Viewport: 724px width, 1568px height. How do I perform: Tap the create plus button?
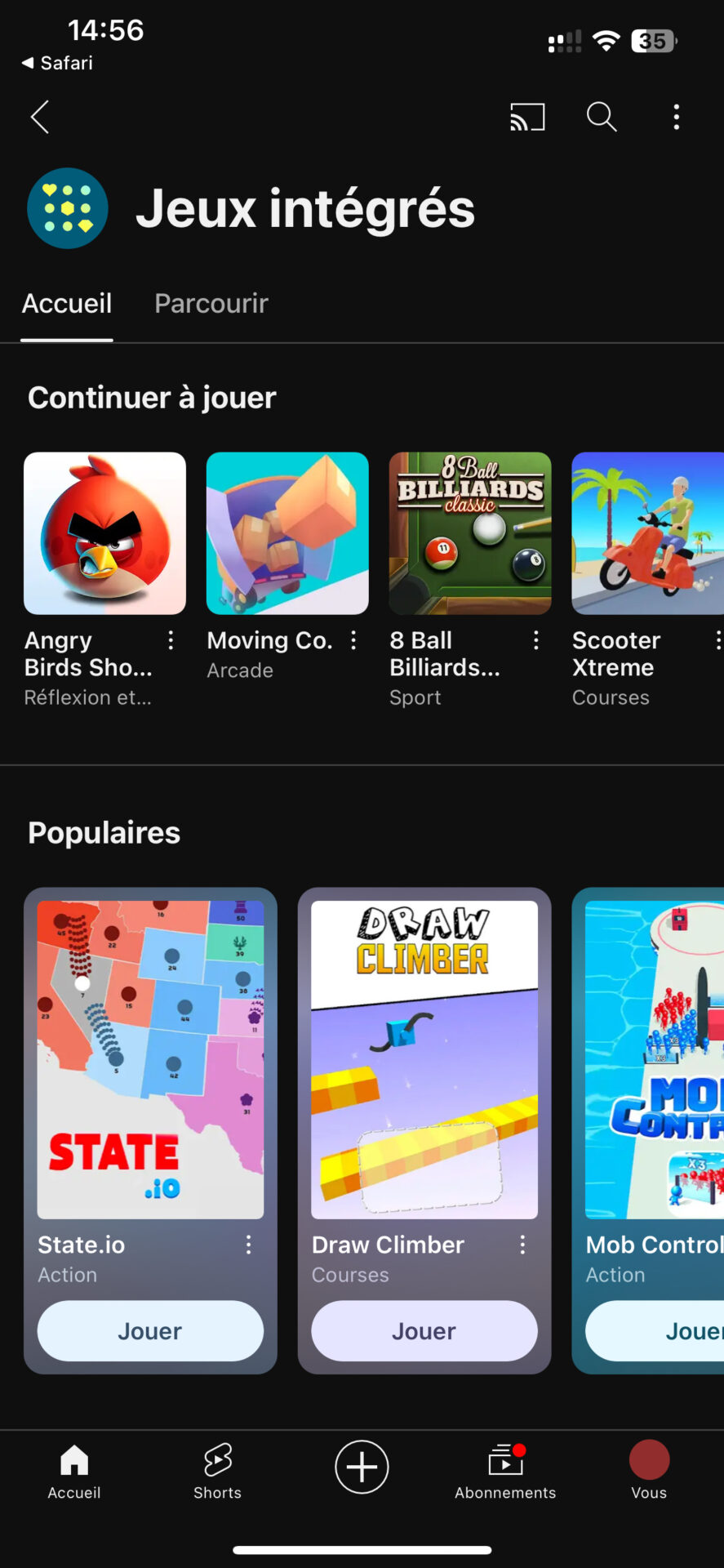[362, 1467]
